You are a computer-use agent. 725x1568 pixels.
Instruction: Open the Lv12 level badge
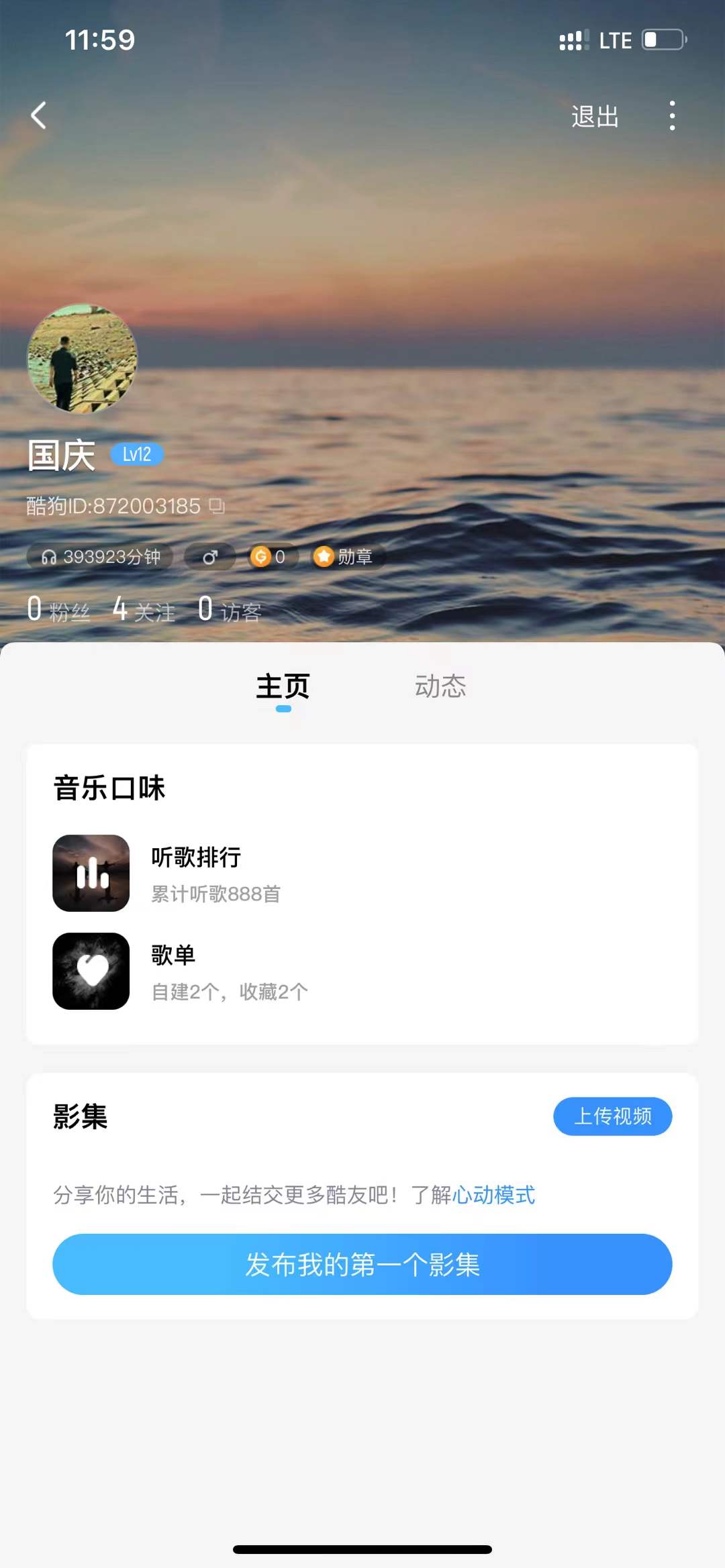[x=136, y=454]
